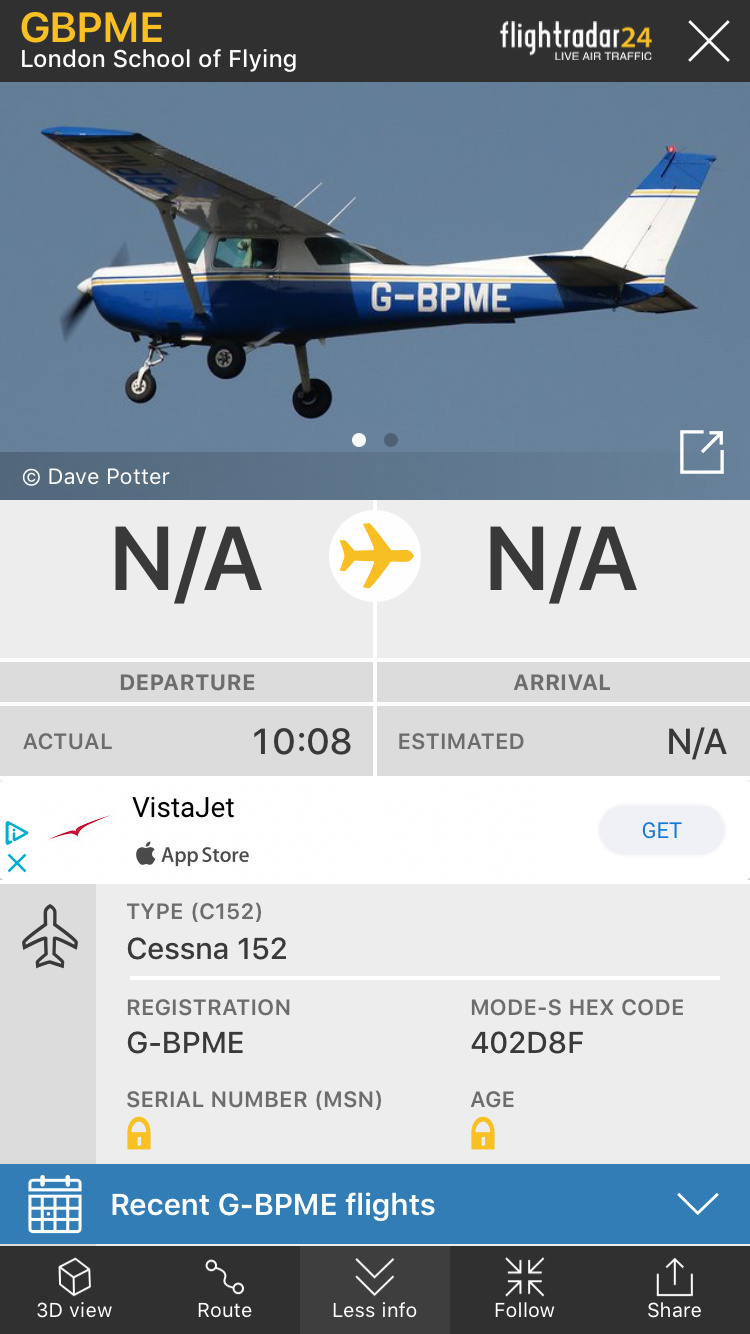Unlock the Serial Number (MSN) info
The width and height of the screenshot is (750, 1334).
(139, 1134)
